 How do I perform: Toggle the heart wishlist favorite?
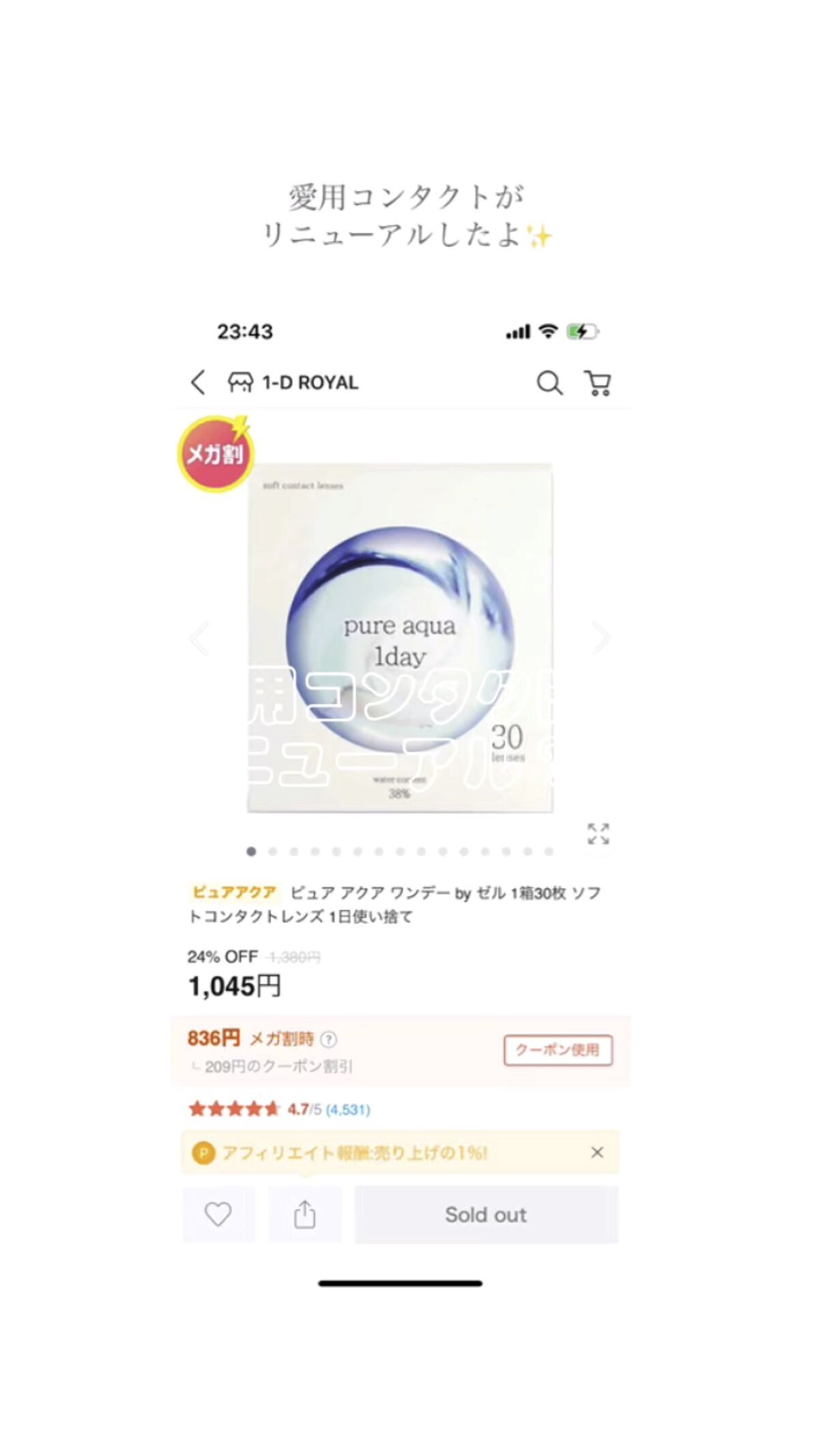point(218,1214)
